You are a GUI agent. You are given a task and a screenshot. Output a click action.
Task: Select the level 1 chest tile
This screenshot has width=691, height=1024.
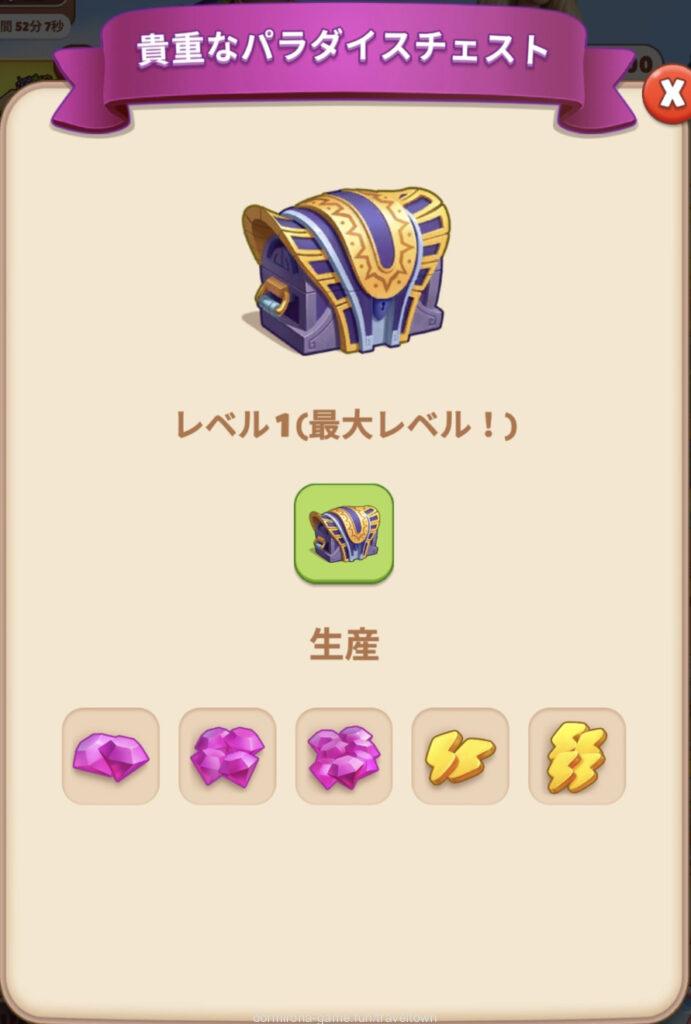point(343,534)
